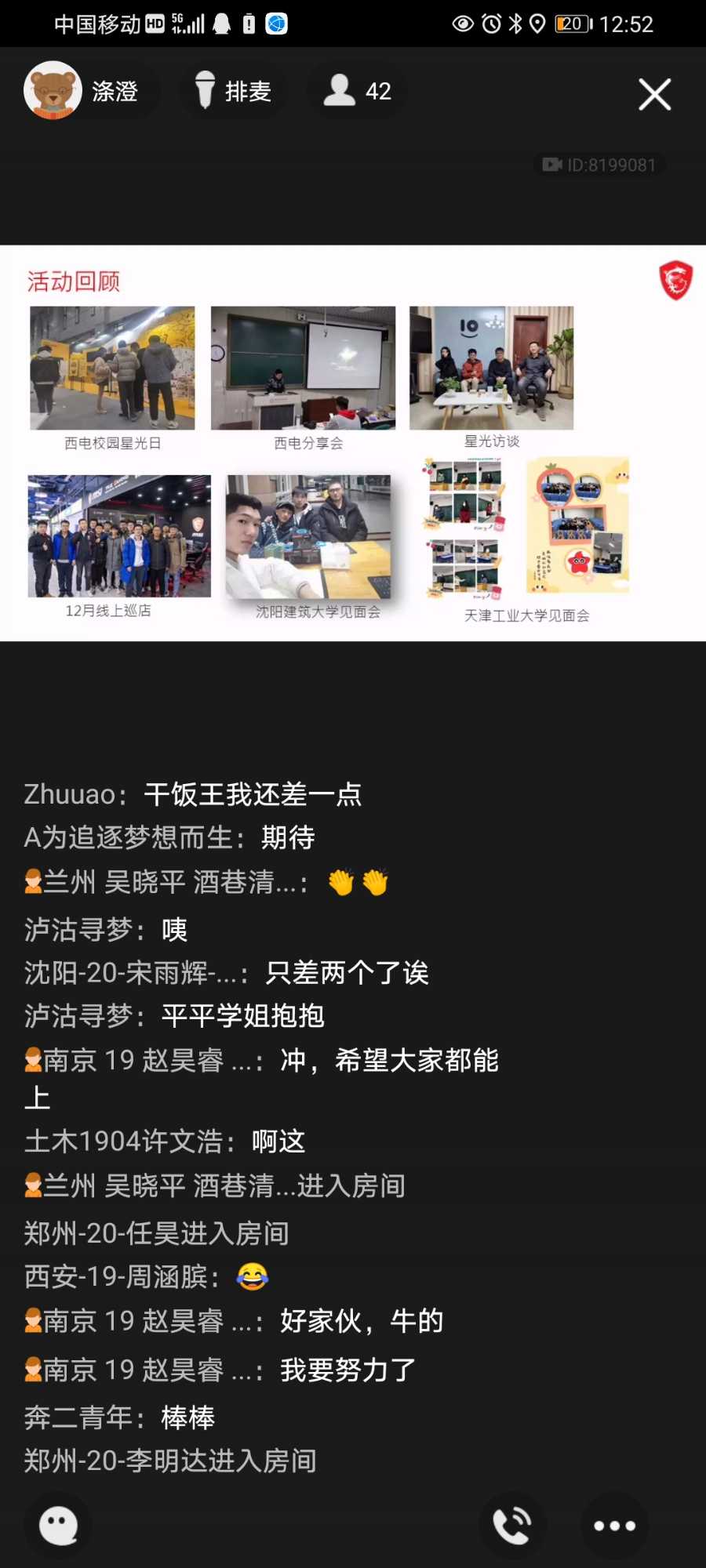Tap the shared 活动回顾 slide
Image resolution: width=706 pixels, height=1568 pixels.
(353, 443)
